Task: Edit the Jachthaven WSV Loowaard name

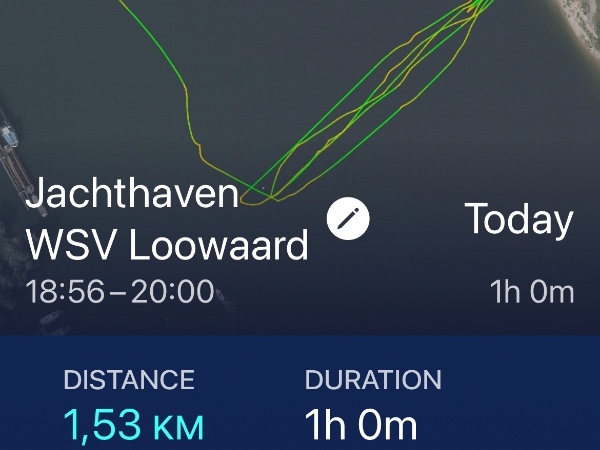Action: (x=348, y=218)
